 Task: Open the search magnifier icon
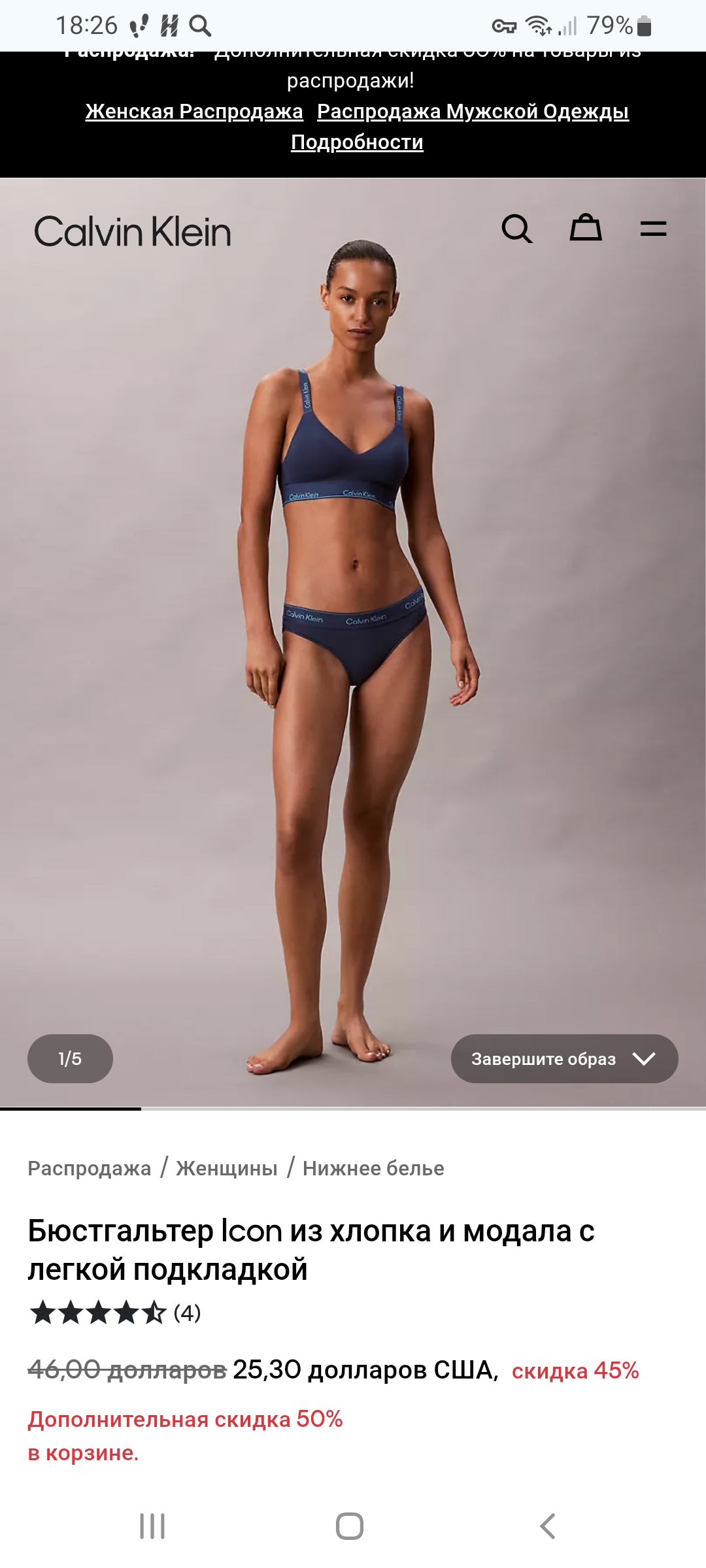[516, 229]
